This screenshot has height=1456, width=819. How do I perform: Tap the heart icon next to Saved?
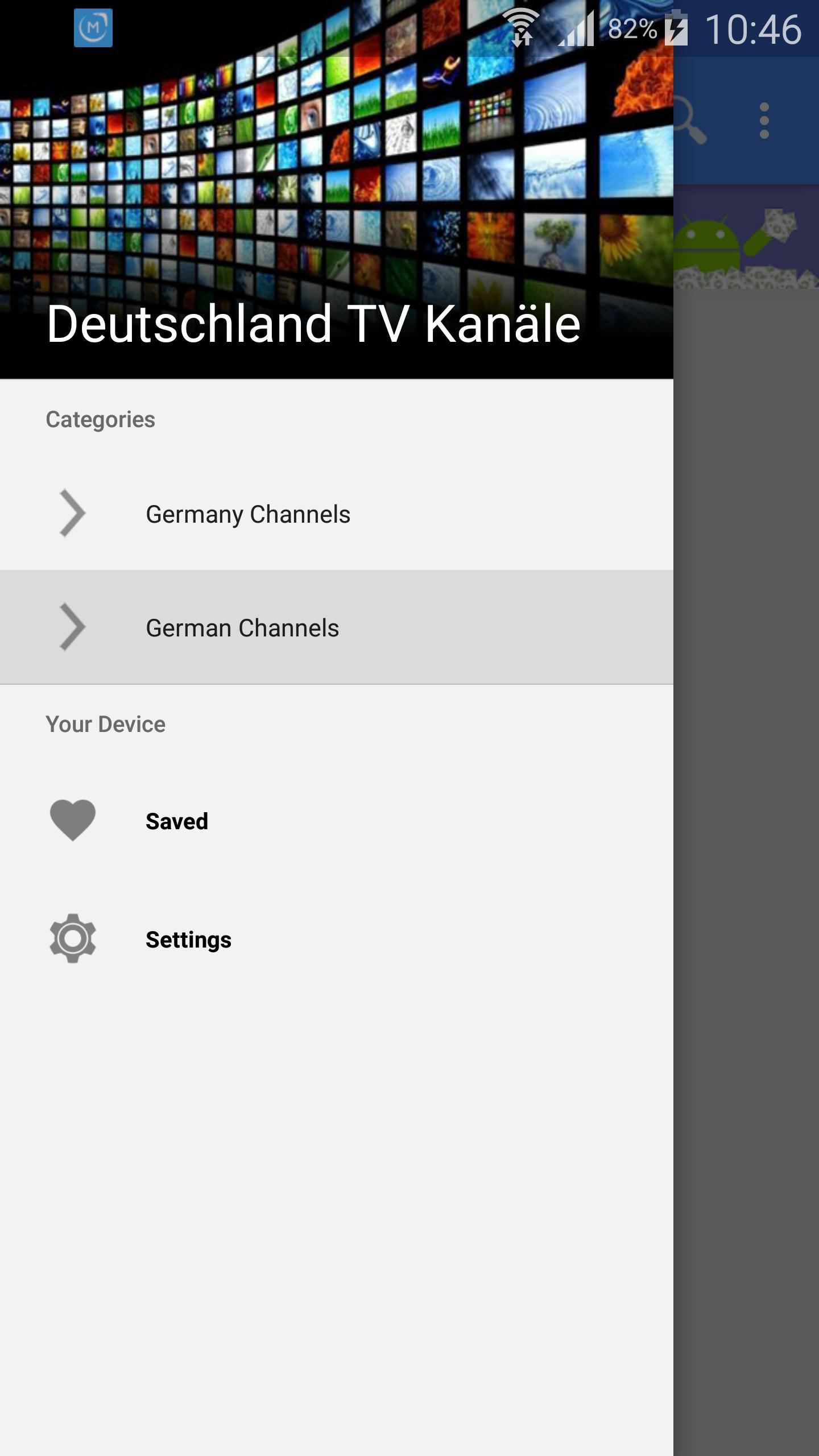[x=74, y=820]
